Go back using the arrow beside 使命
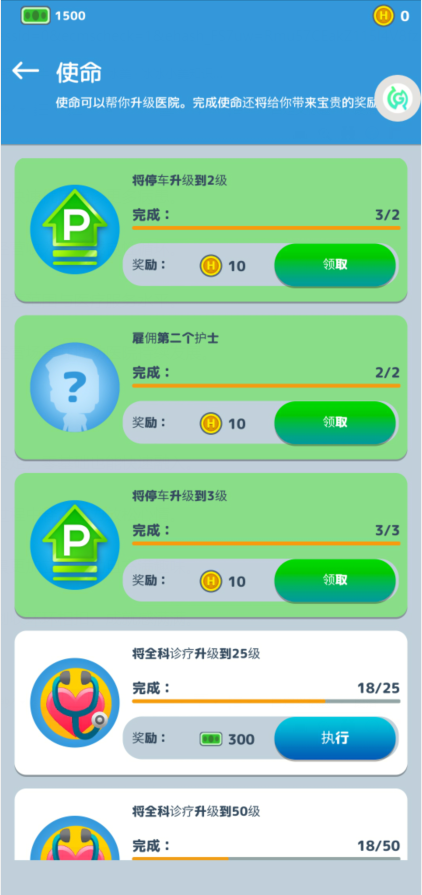 (x=26, y=71)
